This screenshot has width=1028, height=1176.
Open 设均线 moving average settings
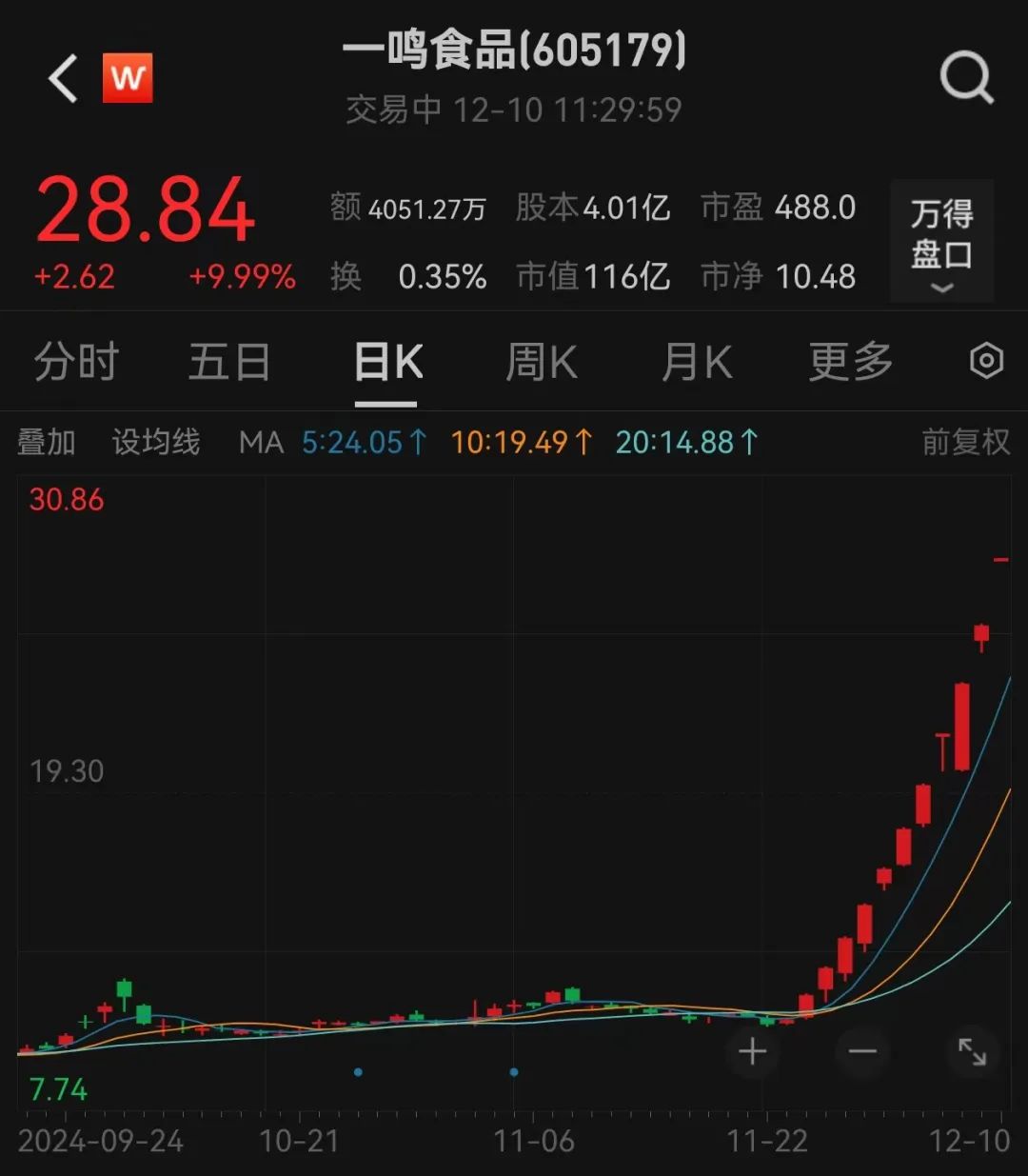[x=156, y=443]
